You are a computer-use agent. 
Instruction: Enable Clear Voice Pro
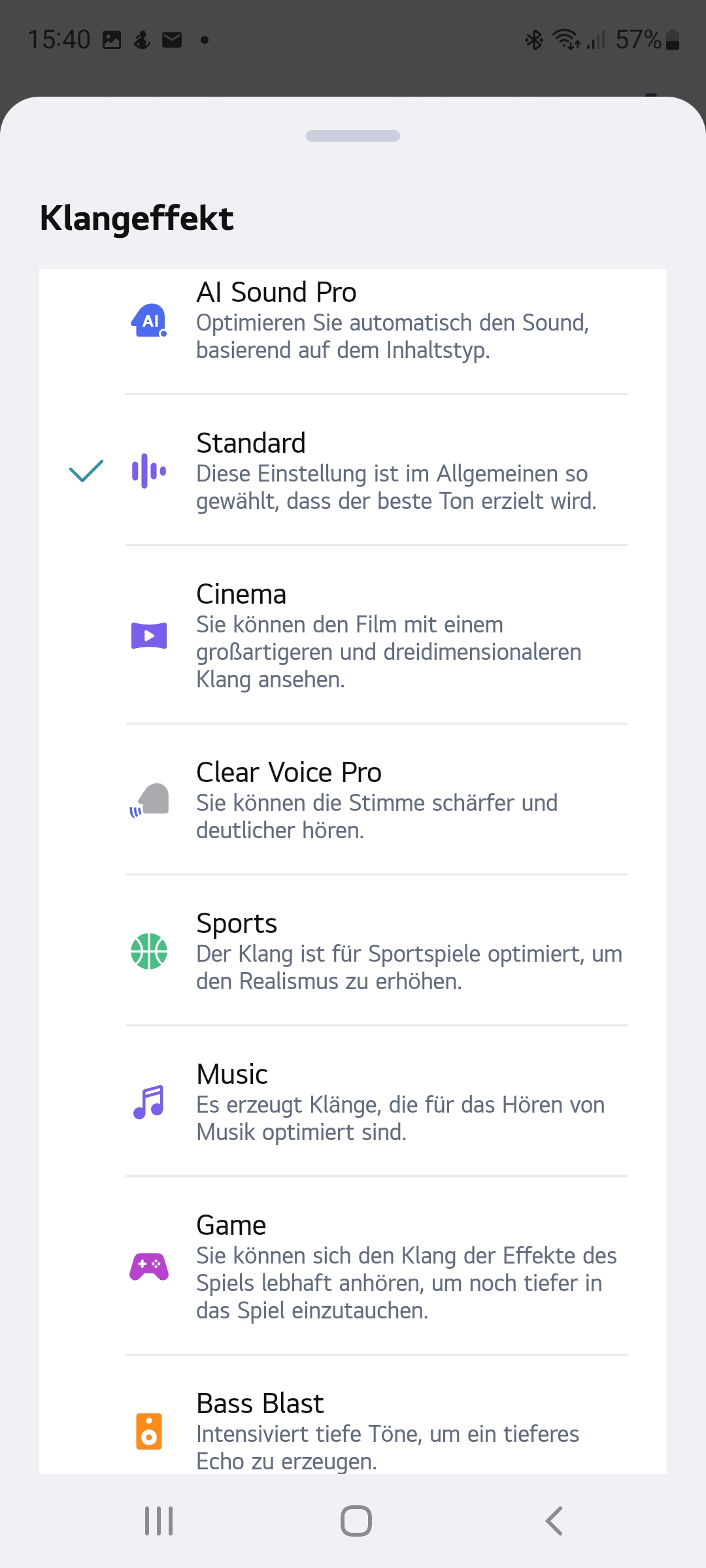click(x=353, y=800)
